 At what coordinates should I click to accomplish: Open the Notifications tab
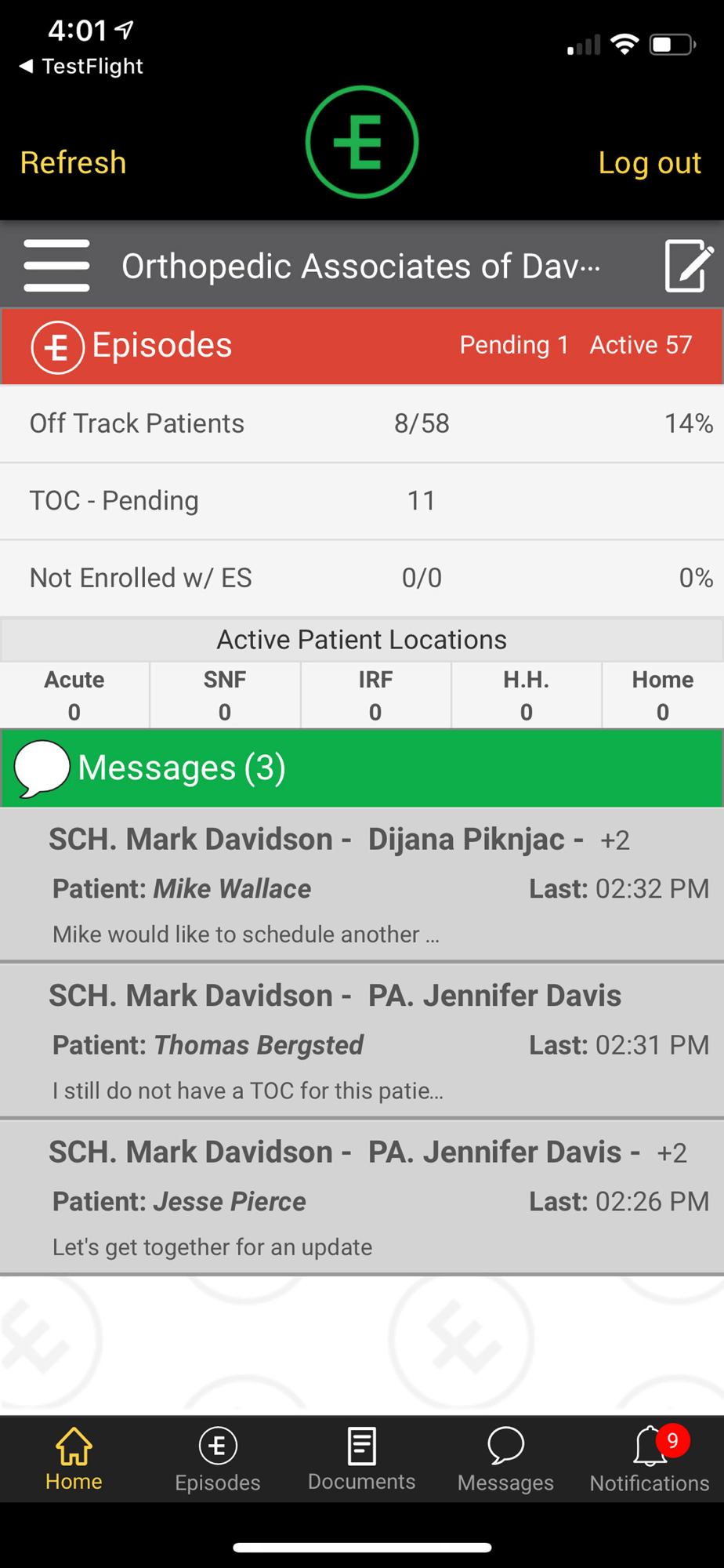pyautogui.click(x=650, y=1458)
